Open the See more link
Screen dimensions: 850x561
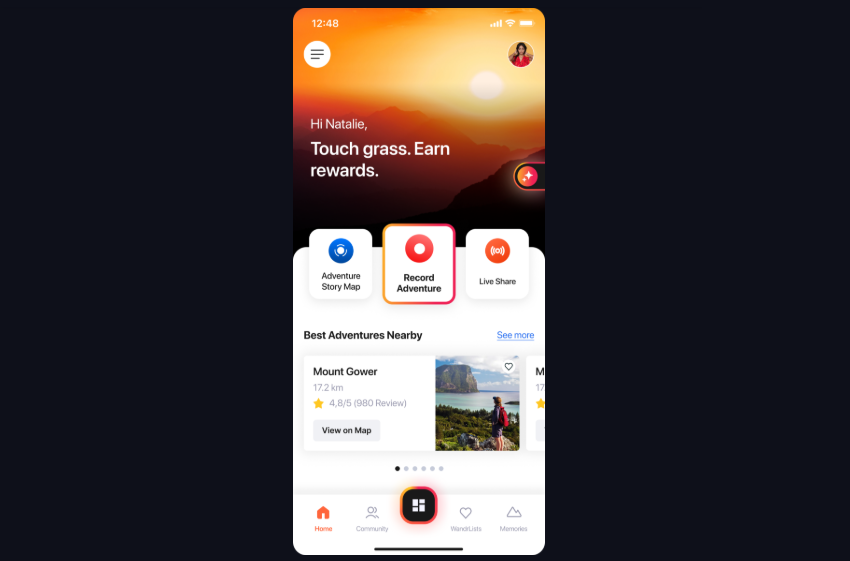point(515,335)
